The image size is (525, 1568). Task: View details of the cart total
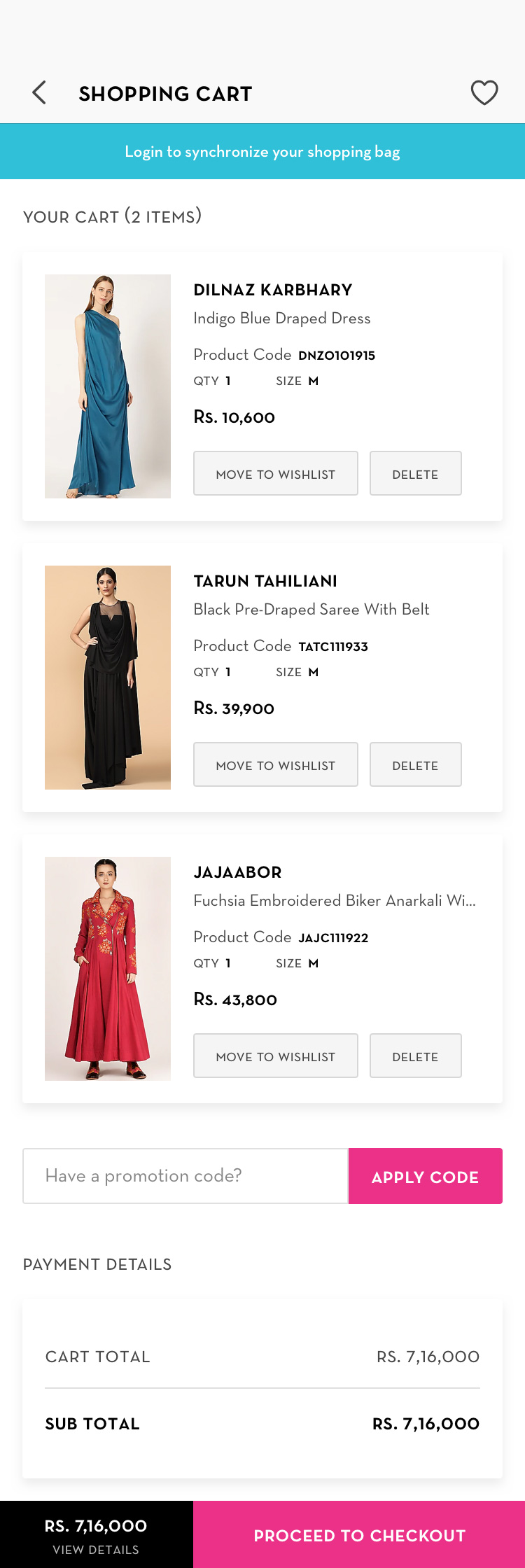click(96, 1550)
